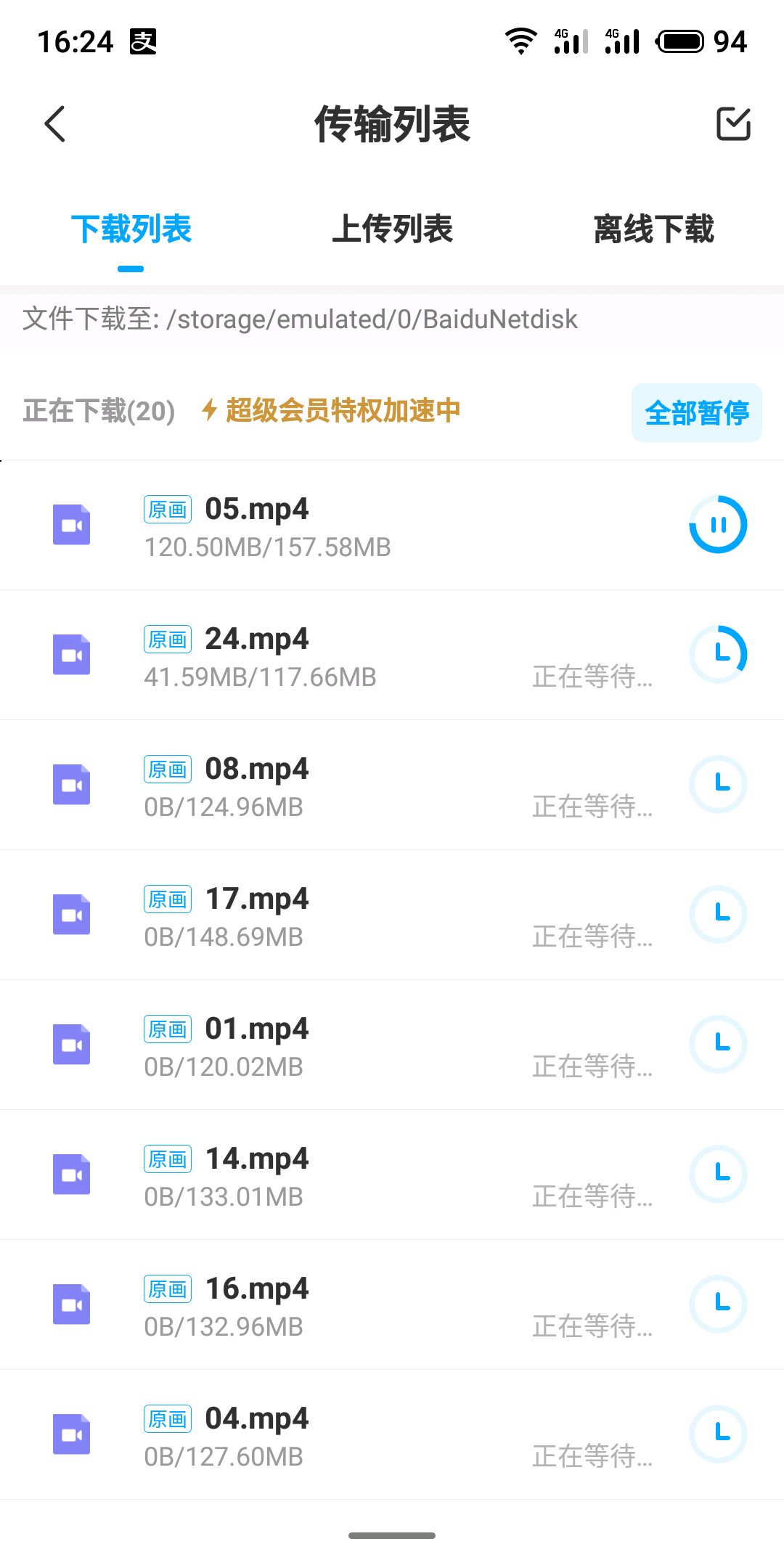The image size is (784, 1568).
Task: Switch to the 上传列表 tab
Action: point(392,229)
